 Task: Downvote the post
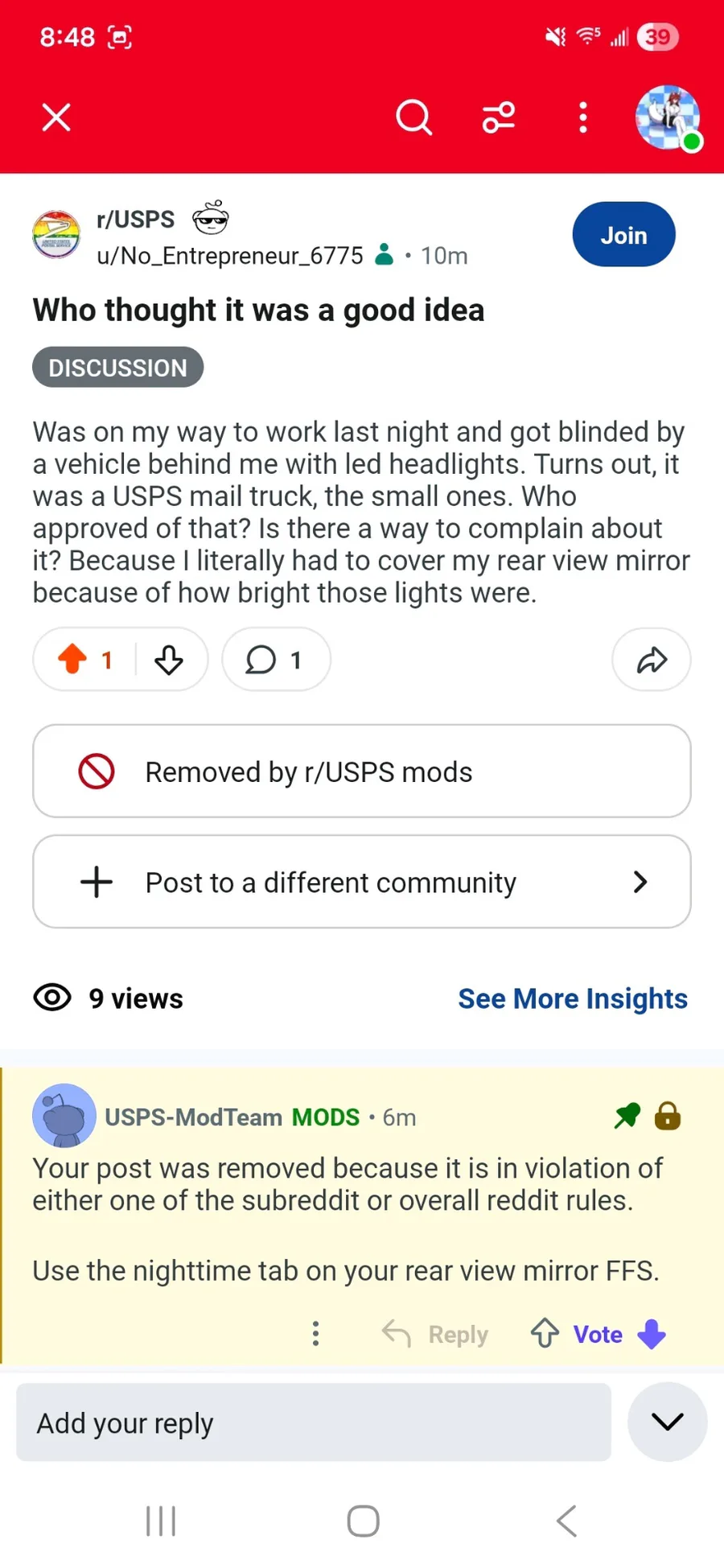[169, 660]
